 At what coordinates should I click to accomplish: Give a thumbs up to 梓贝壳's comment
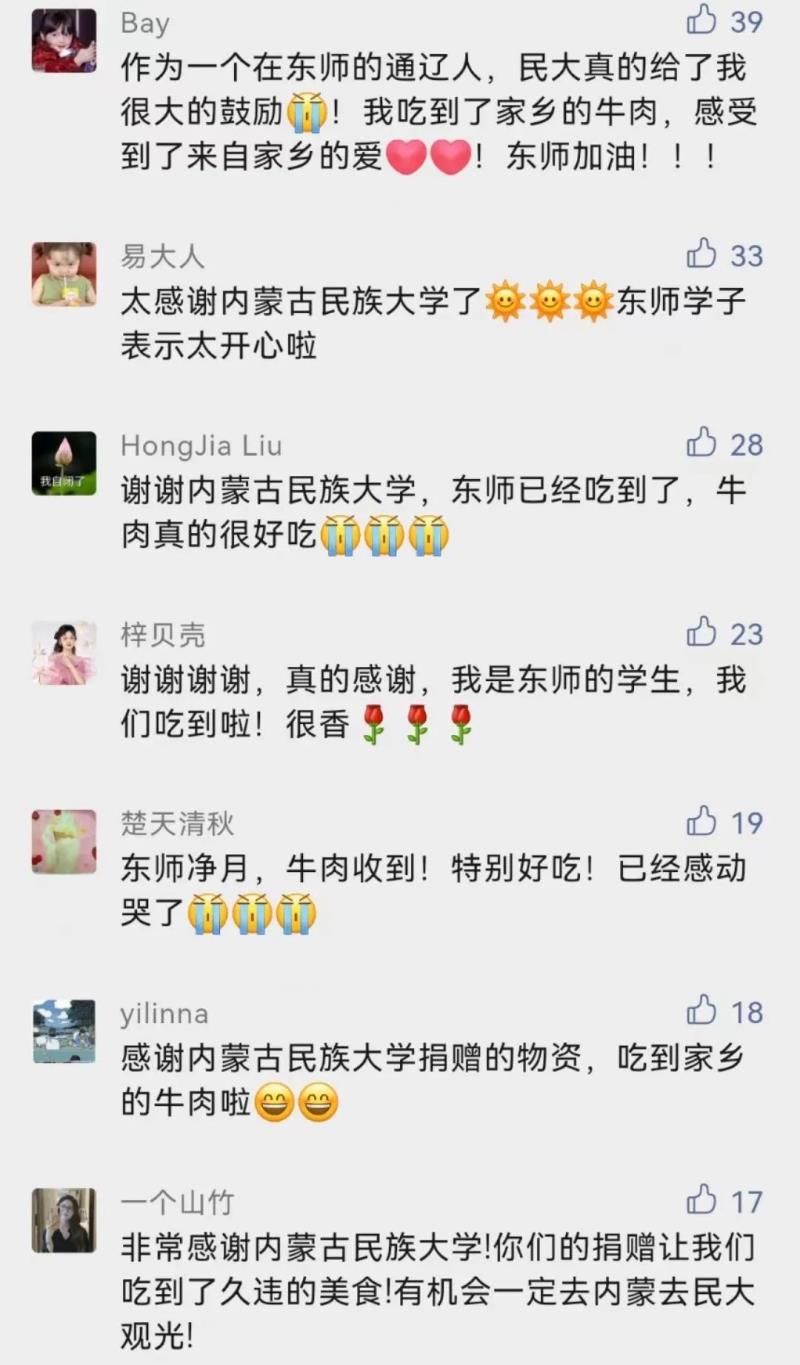703,632
